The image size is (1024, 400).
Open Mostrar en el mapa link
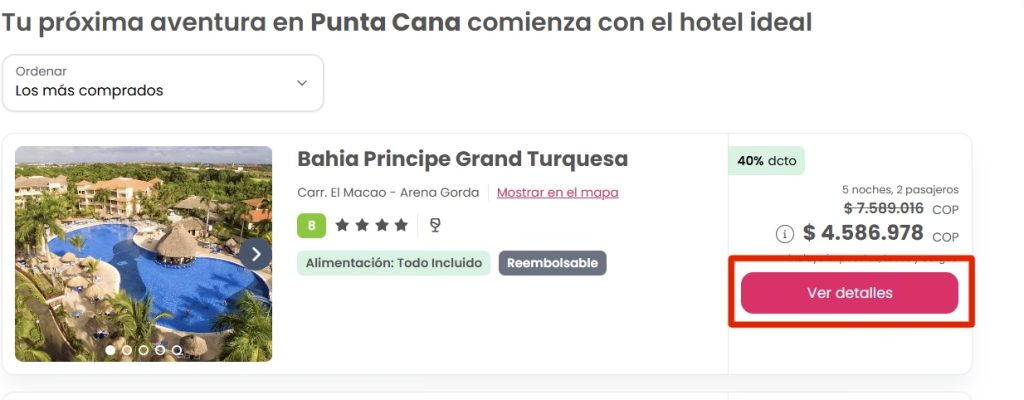click(x=557, y=192)
